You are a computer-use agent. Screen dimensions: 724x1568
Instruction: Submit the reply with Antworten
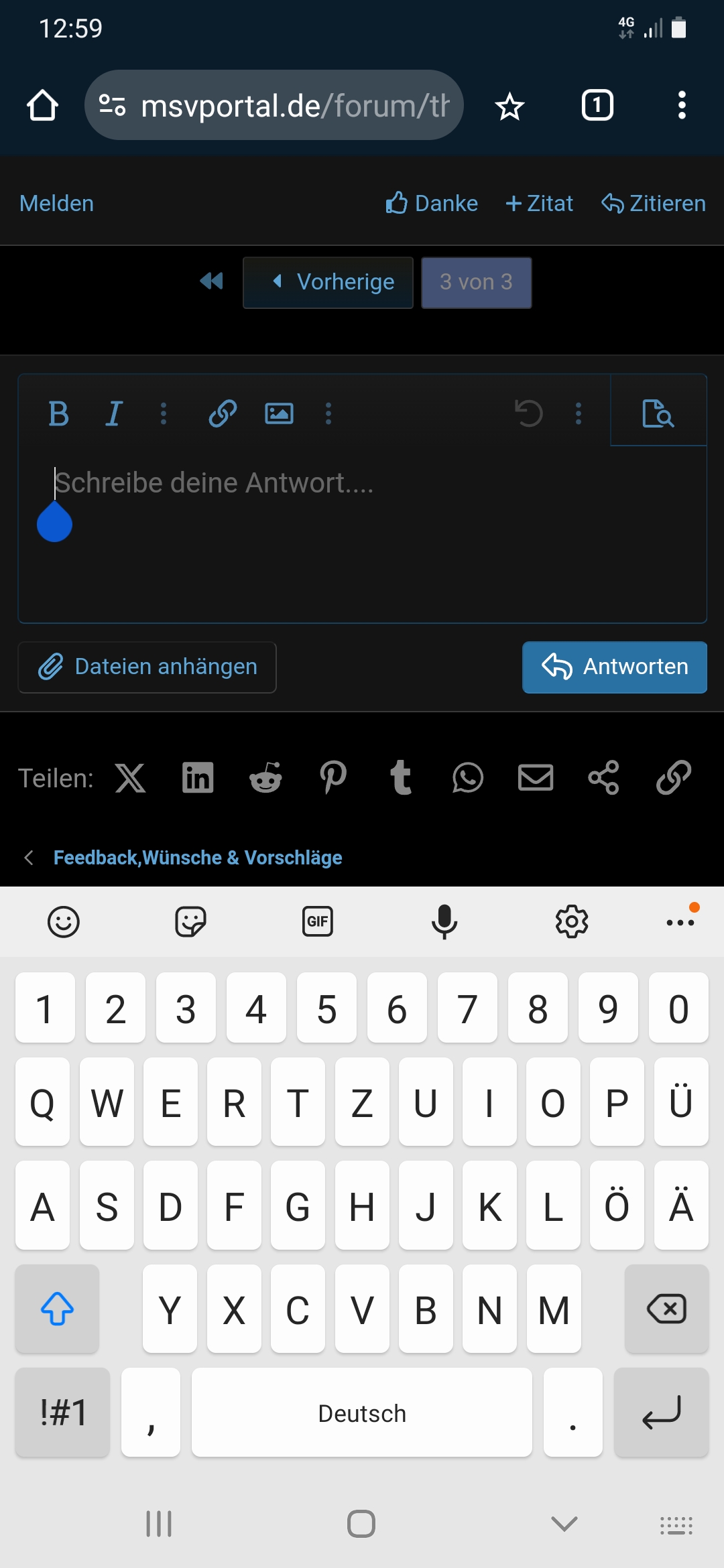coord(614,667)
